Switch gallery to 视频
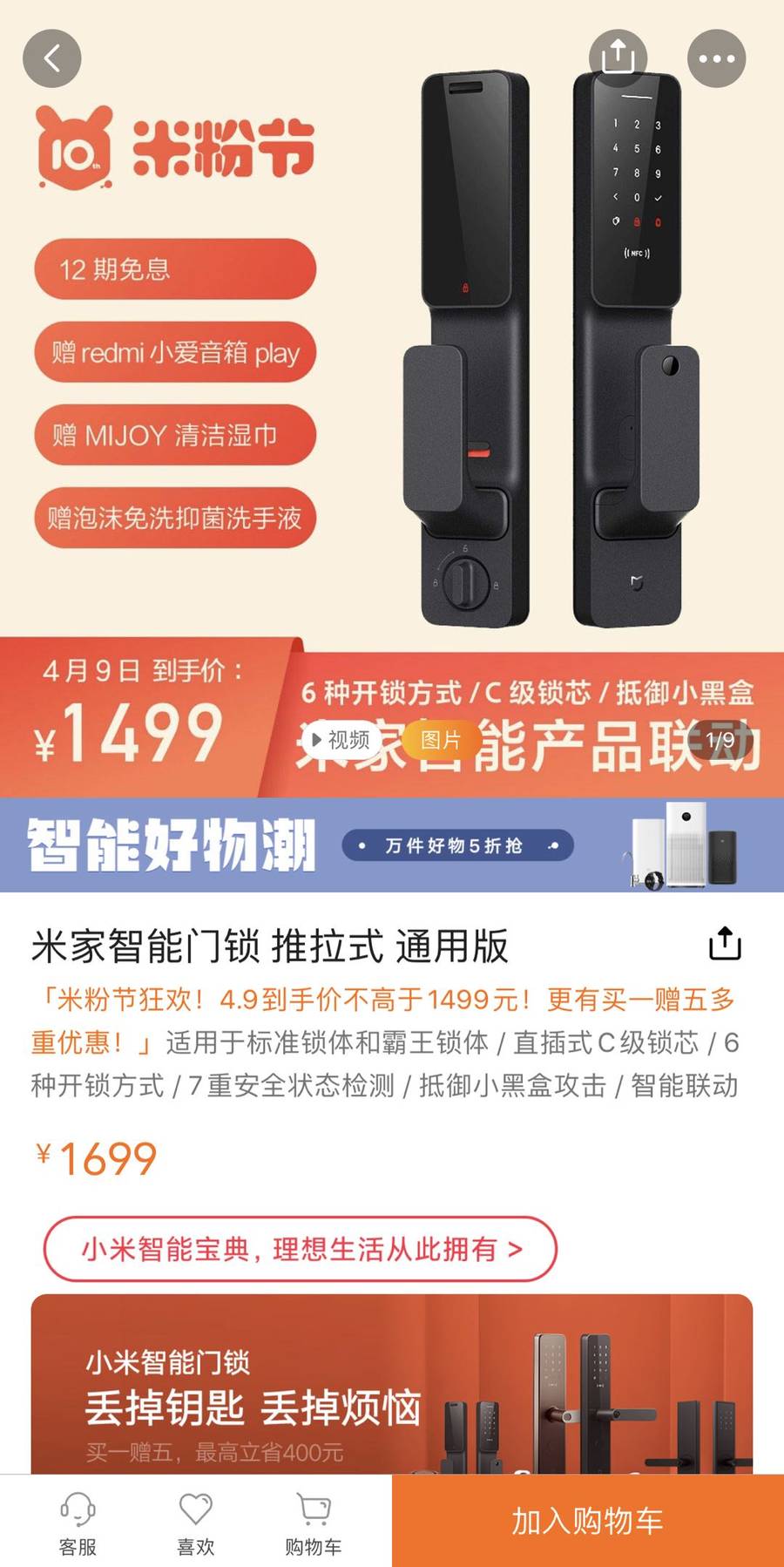This screenshot has width=784, height=1567. coord(341,740)
